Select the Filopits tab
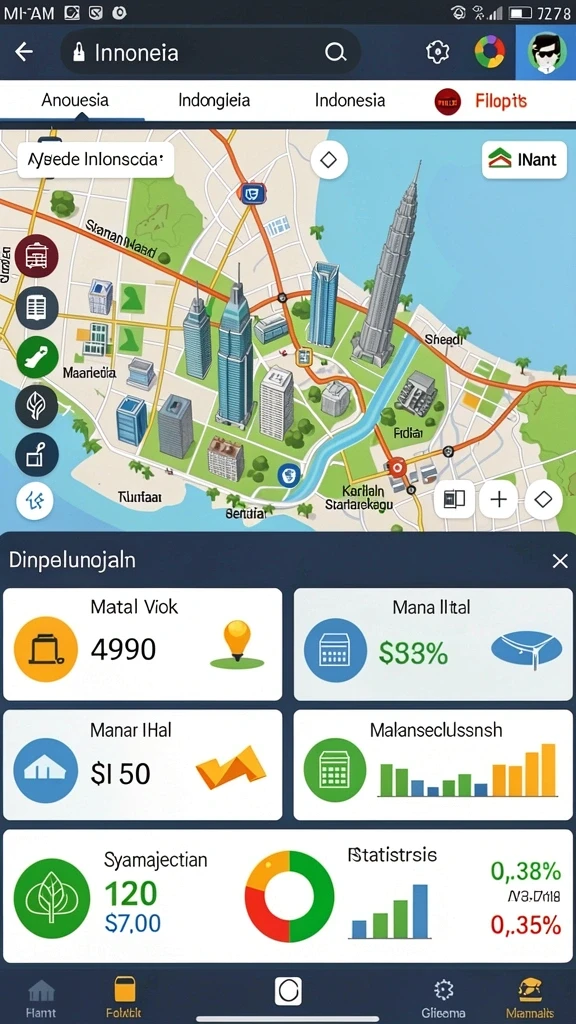Screen dimensions: 576x1024 482,101
